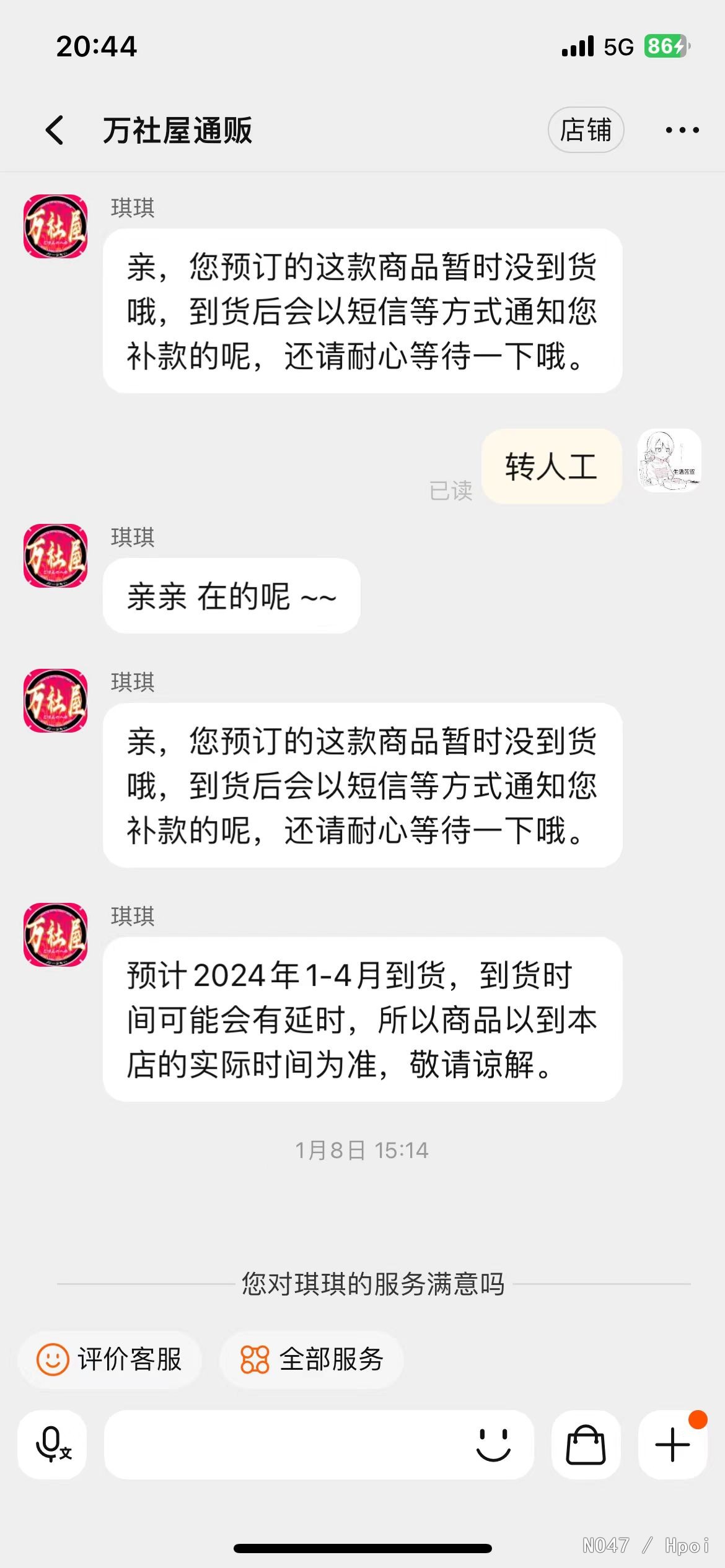
Task: Open the emoji picker
Action: (493, 1444)
